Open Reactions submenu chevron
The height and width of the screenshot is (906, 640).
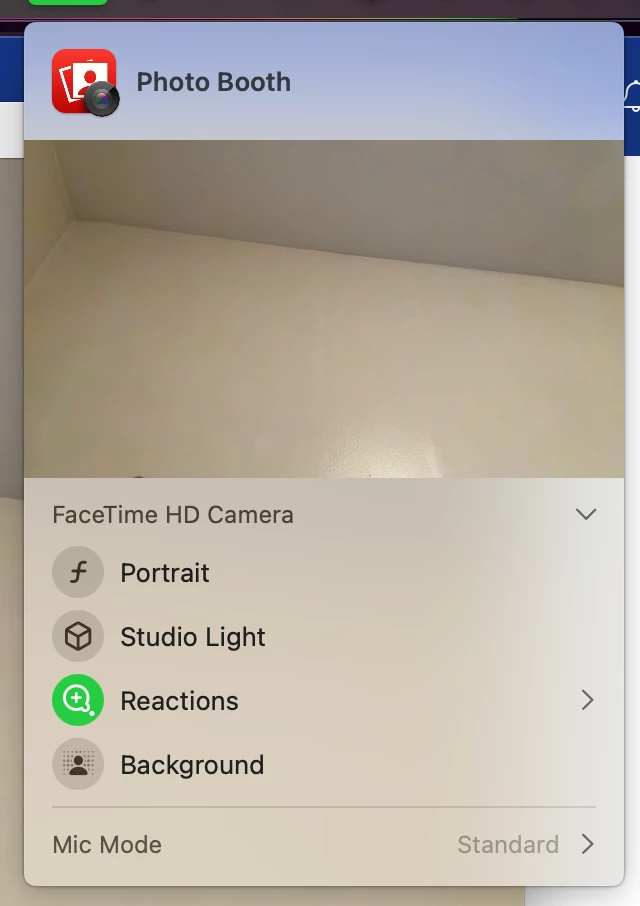pos(587,701)
